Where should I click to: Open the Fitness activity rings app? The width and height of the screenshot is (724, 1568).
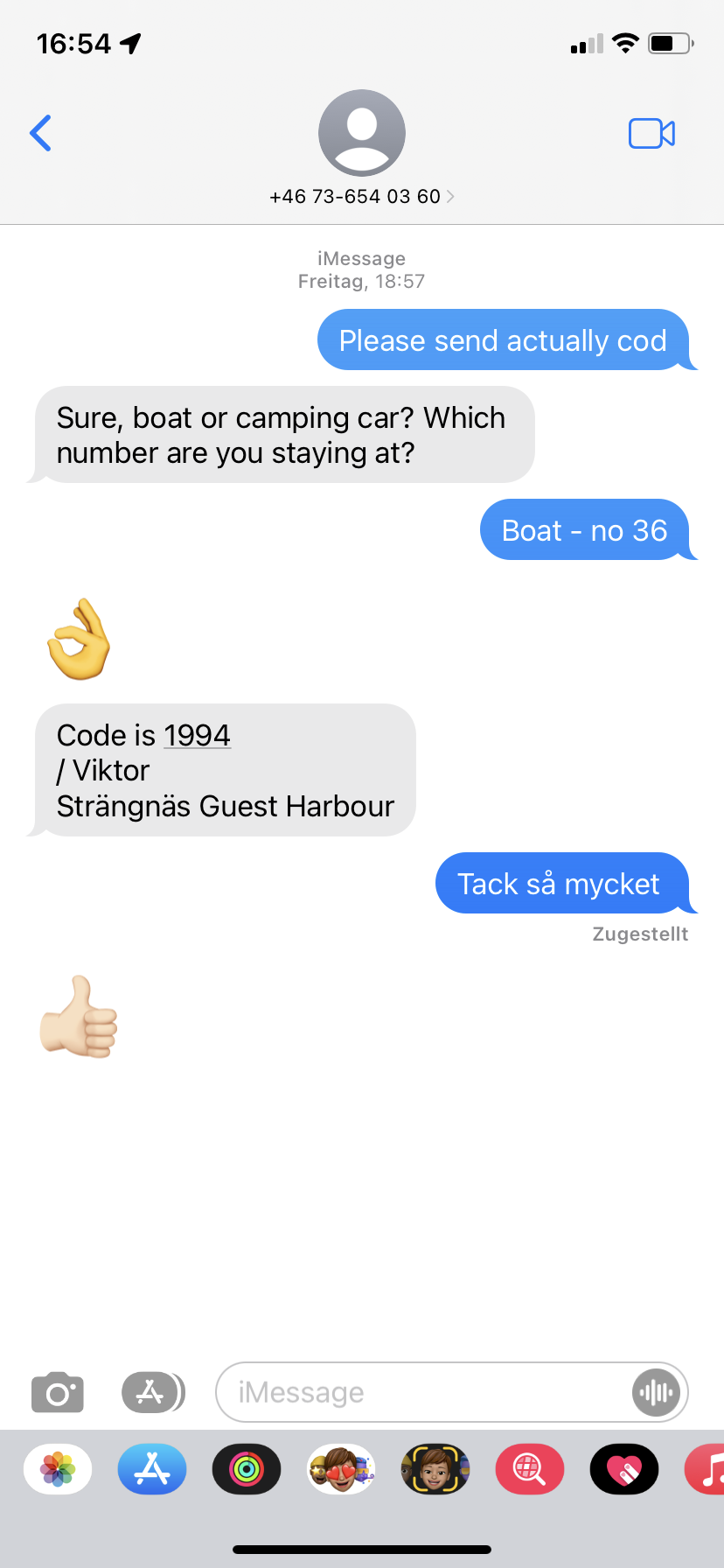(x=247, y=1469)
